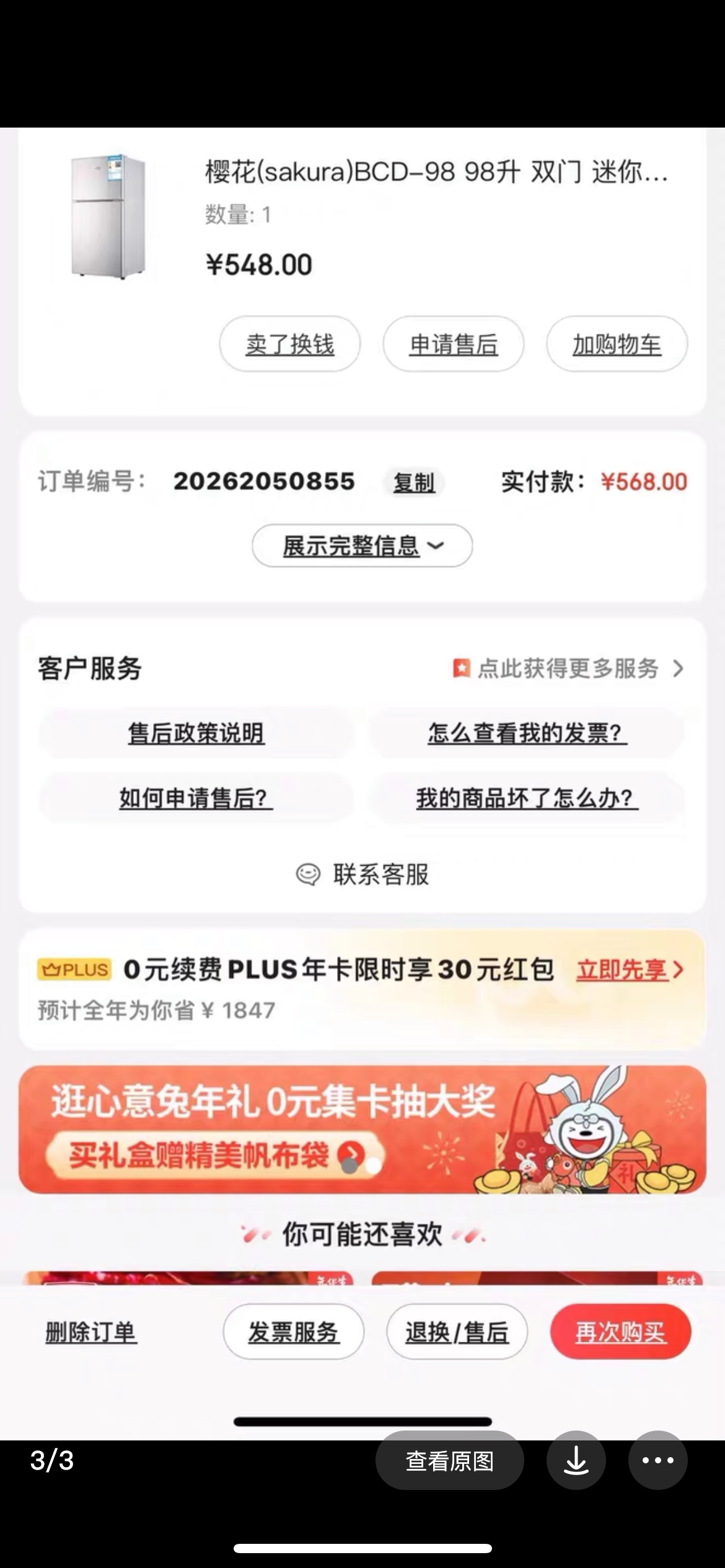The image size is (725, 1568).
Task: Tap the 卖了换钱 button
Action: pos(289,344)
